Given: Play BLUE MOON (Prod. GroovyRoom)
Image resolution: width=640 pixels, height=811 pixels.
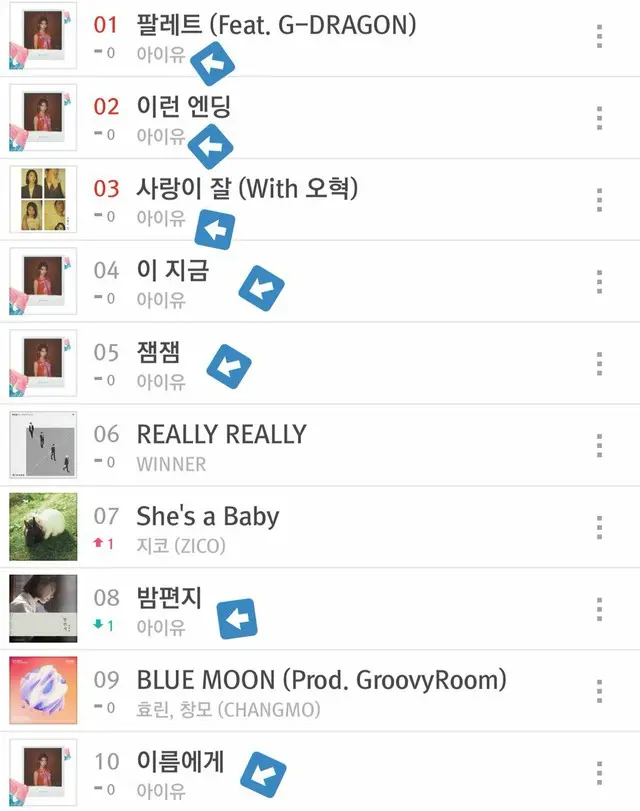Looking at the screenshot, I should pyautogui.click(x=321, y=680).
